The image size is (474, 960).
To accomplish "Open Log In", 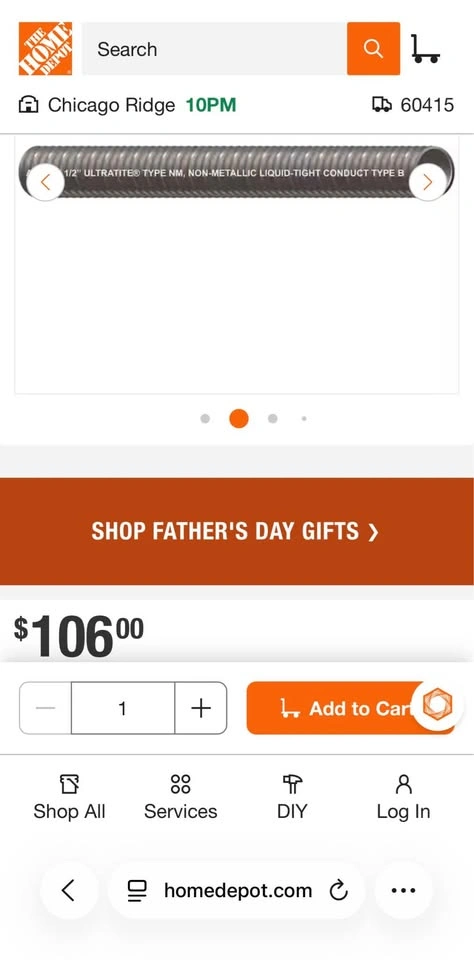I will click(x=404, y=797).
